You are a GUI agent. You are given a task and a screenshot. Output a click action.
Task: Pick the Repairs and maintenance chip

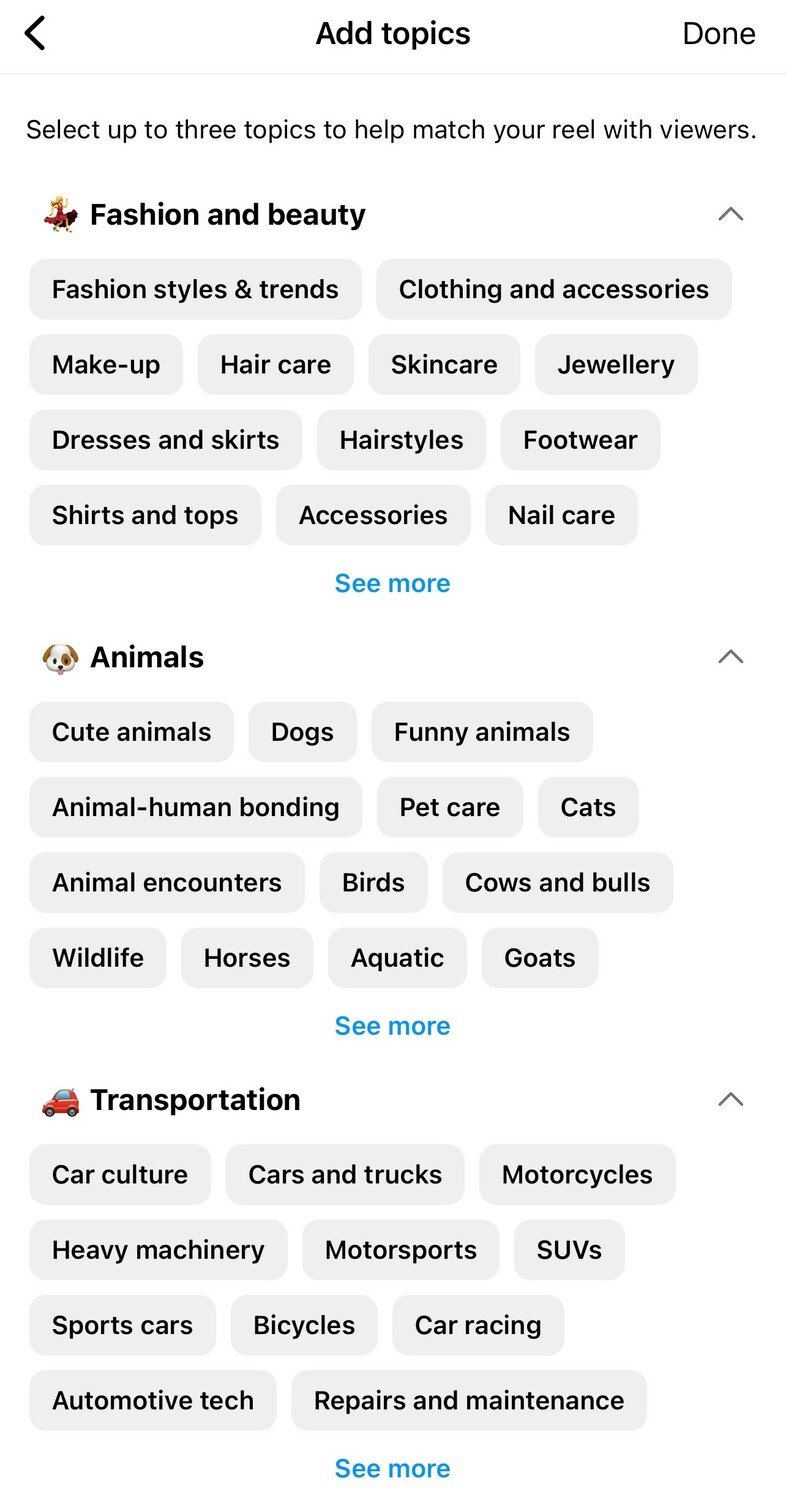click(469, 1400)
